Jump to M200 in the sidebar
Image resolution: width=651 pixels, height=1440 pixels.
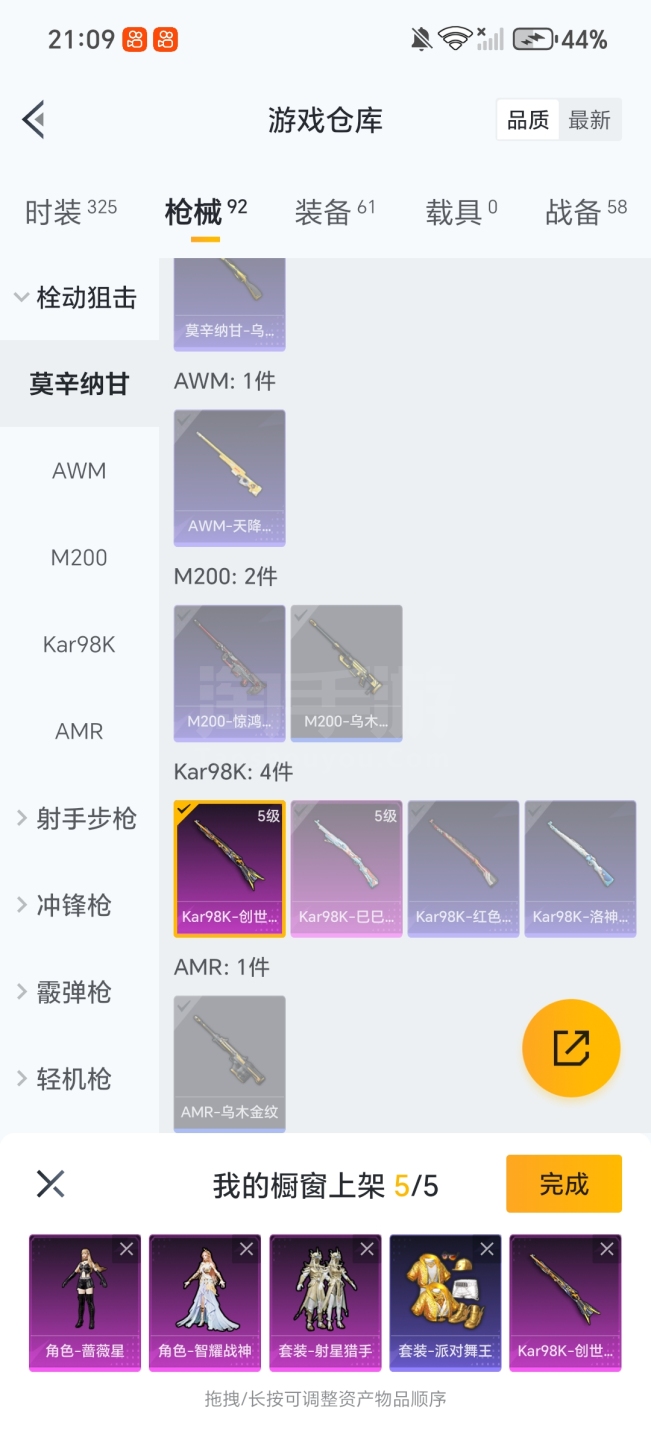79,558
